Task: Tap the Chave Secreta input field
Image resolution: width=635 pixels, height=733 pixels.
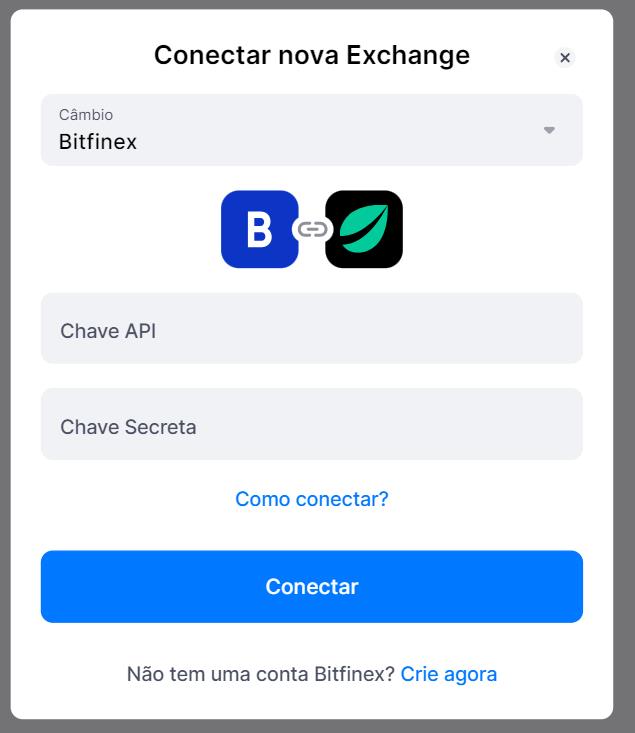Action: point(311,425)
